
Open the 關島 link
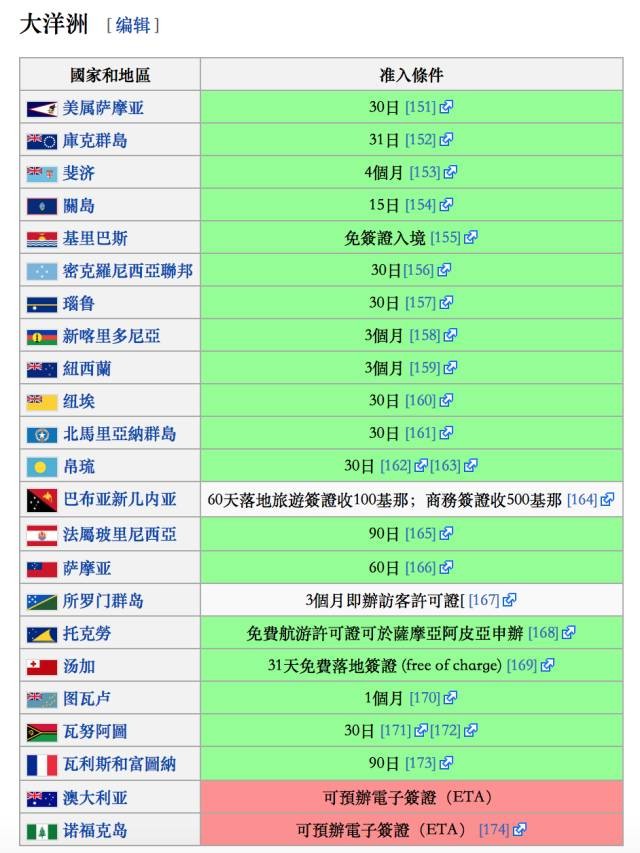[79, 206]
